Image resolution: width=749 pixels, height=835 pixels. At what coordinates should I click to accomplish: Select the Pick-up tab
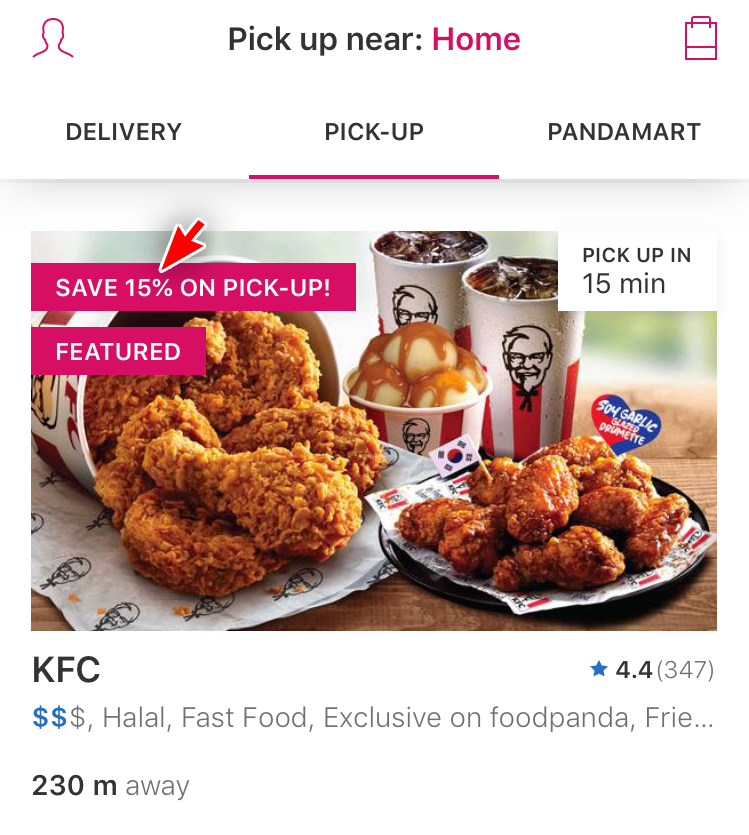pyautogui.click(x=374, y=132)
